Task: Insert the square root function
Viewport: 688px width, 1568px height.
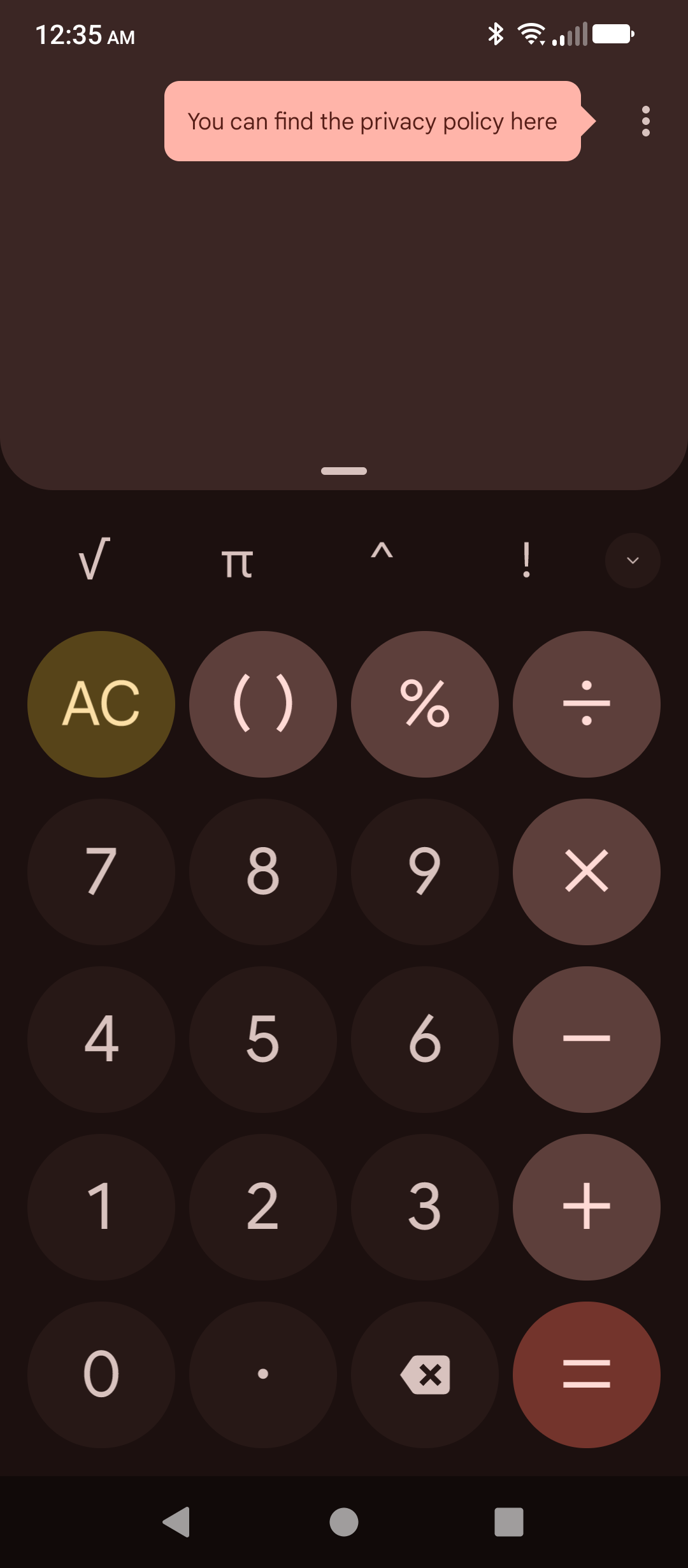Action: (x=94, y=560)
